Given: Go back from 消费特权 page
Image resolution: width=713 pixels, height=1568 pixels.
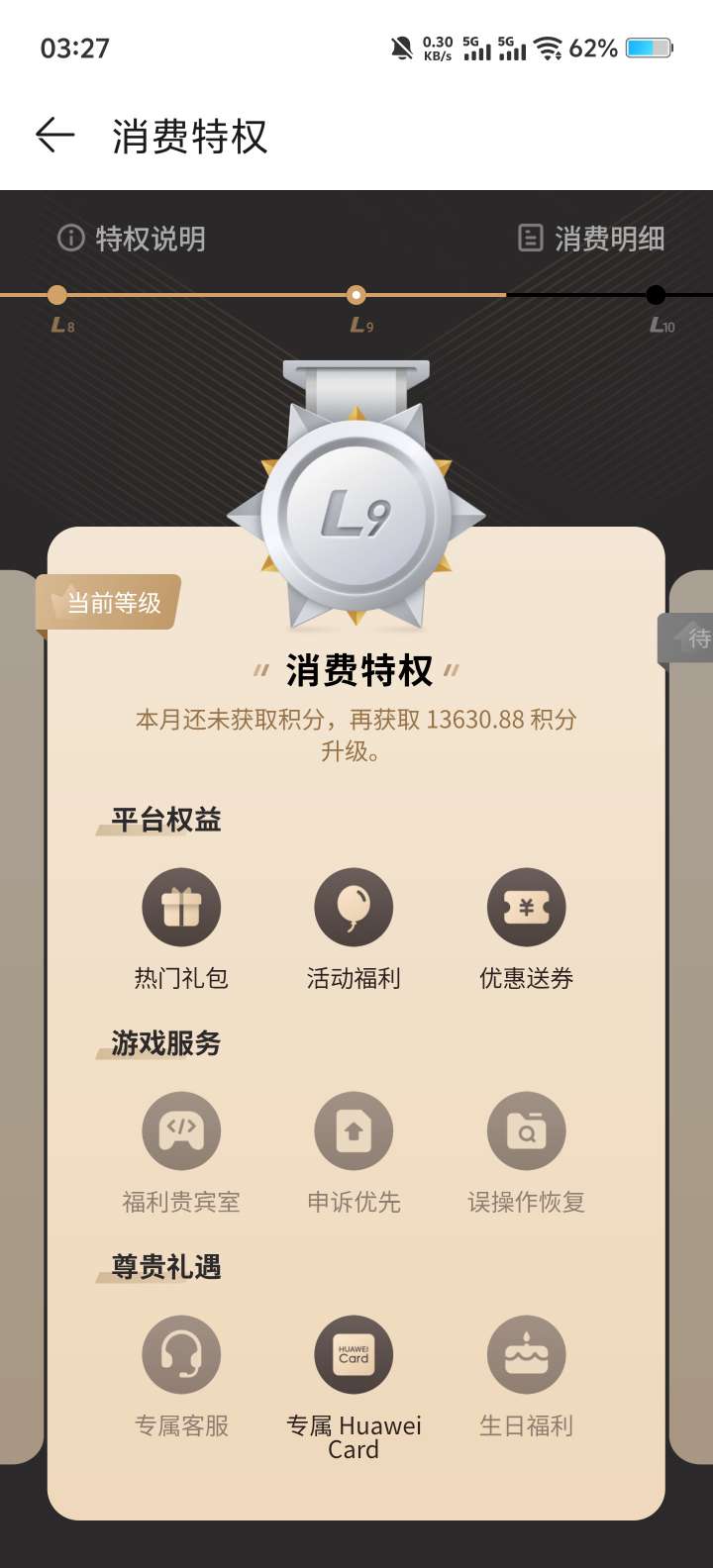Looking at the screenshot, I should point(55,136).
